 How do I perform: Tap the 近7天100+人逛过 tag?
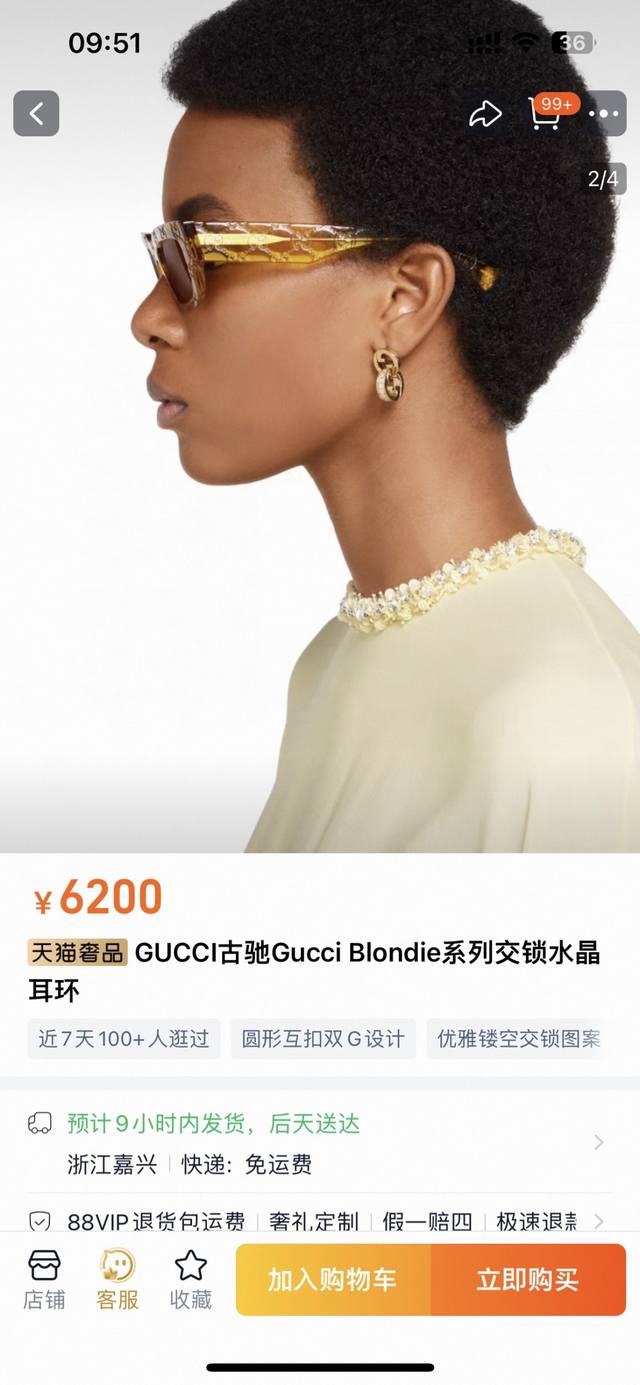pos(124,1039)
